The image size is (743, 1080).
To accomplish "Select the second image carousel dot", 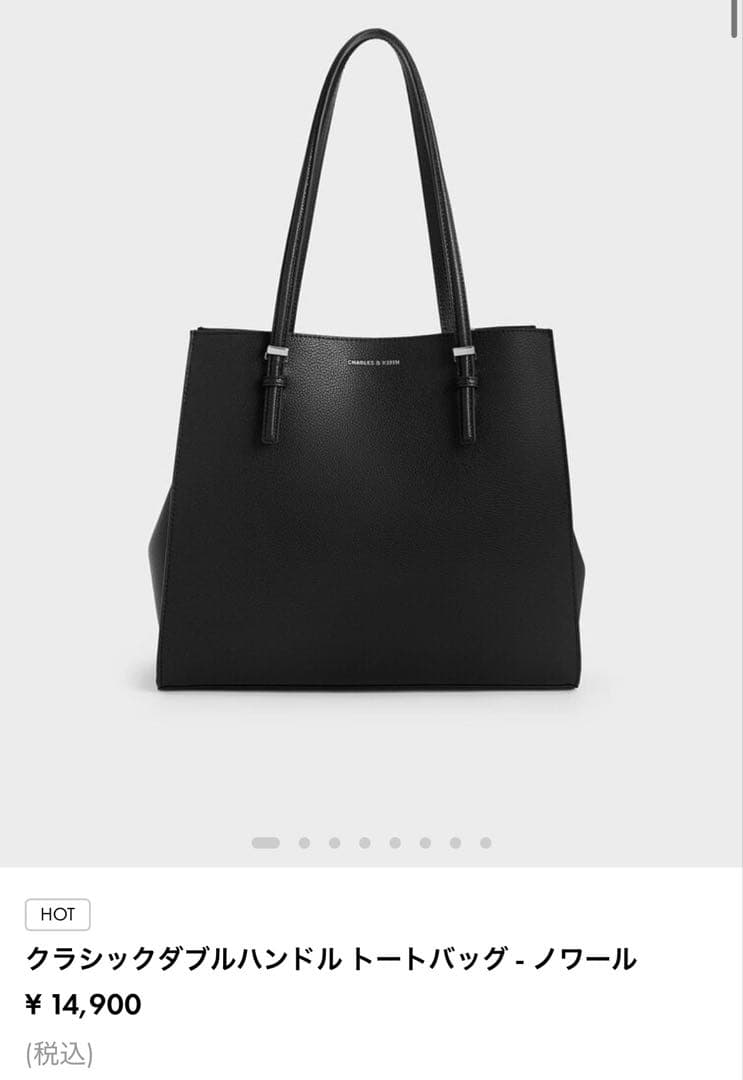I will click(x=304, y=843).
